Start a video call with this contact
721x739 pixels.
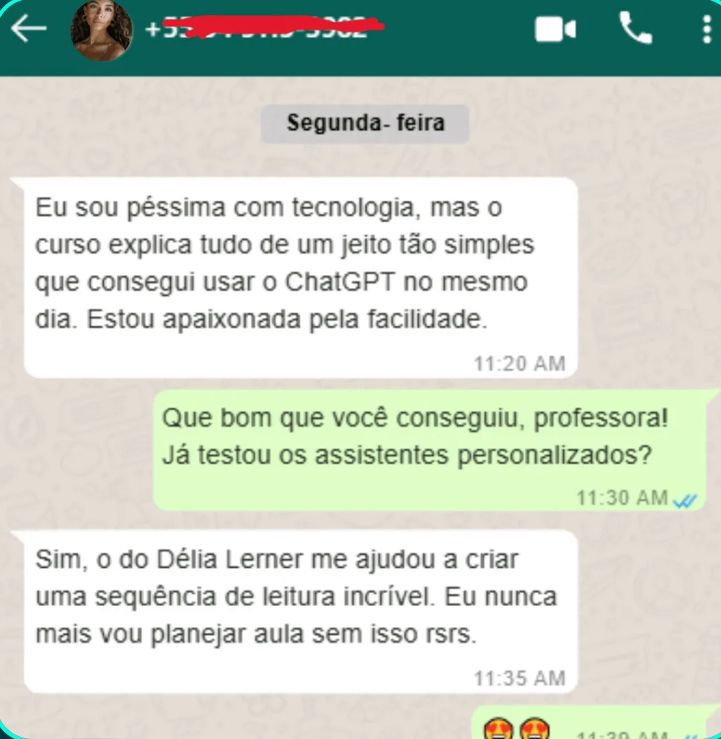coord(555,30)
